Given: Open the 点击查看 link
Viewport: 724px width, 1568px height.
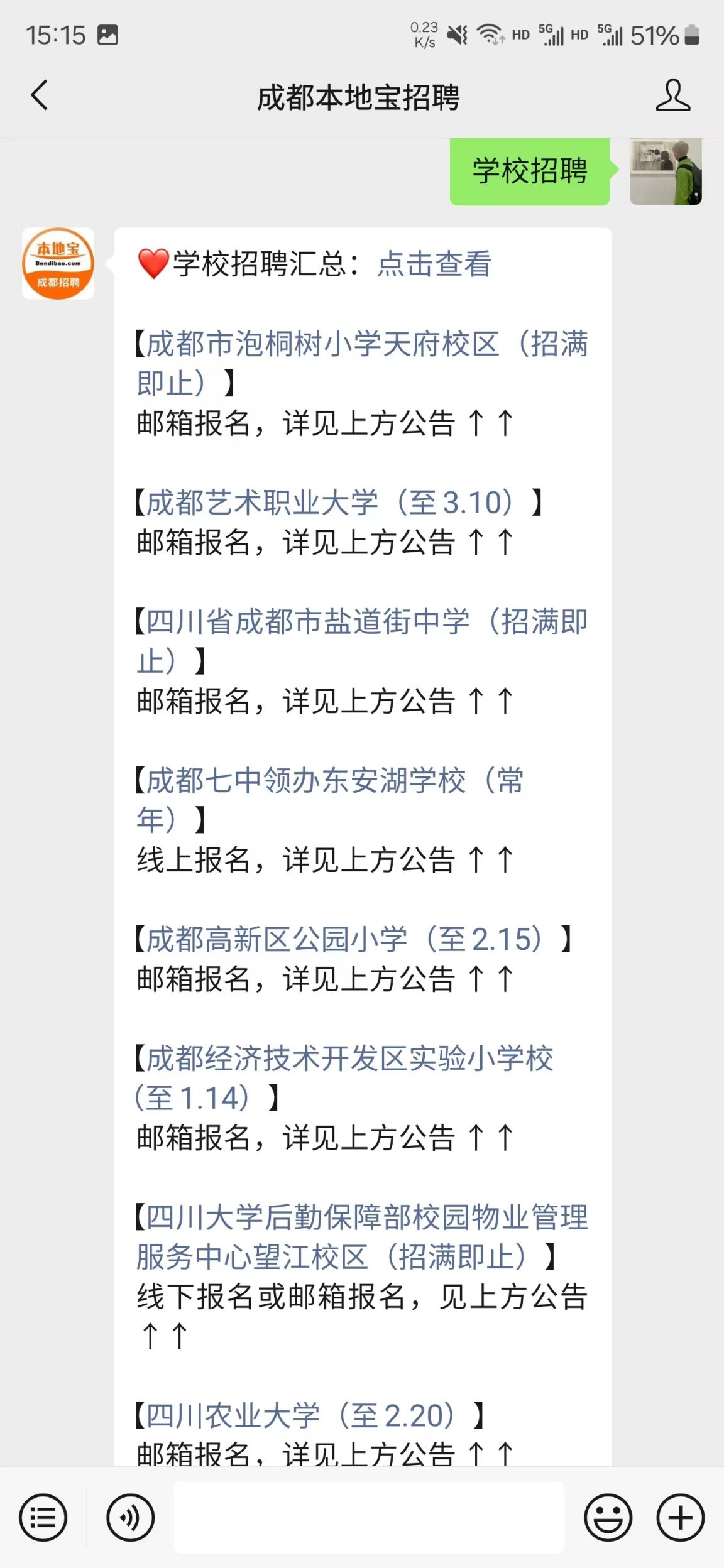Looking at the screenshot, I should click(434, 263).
